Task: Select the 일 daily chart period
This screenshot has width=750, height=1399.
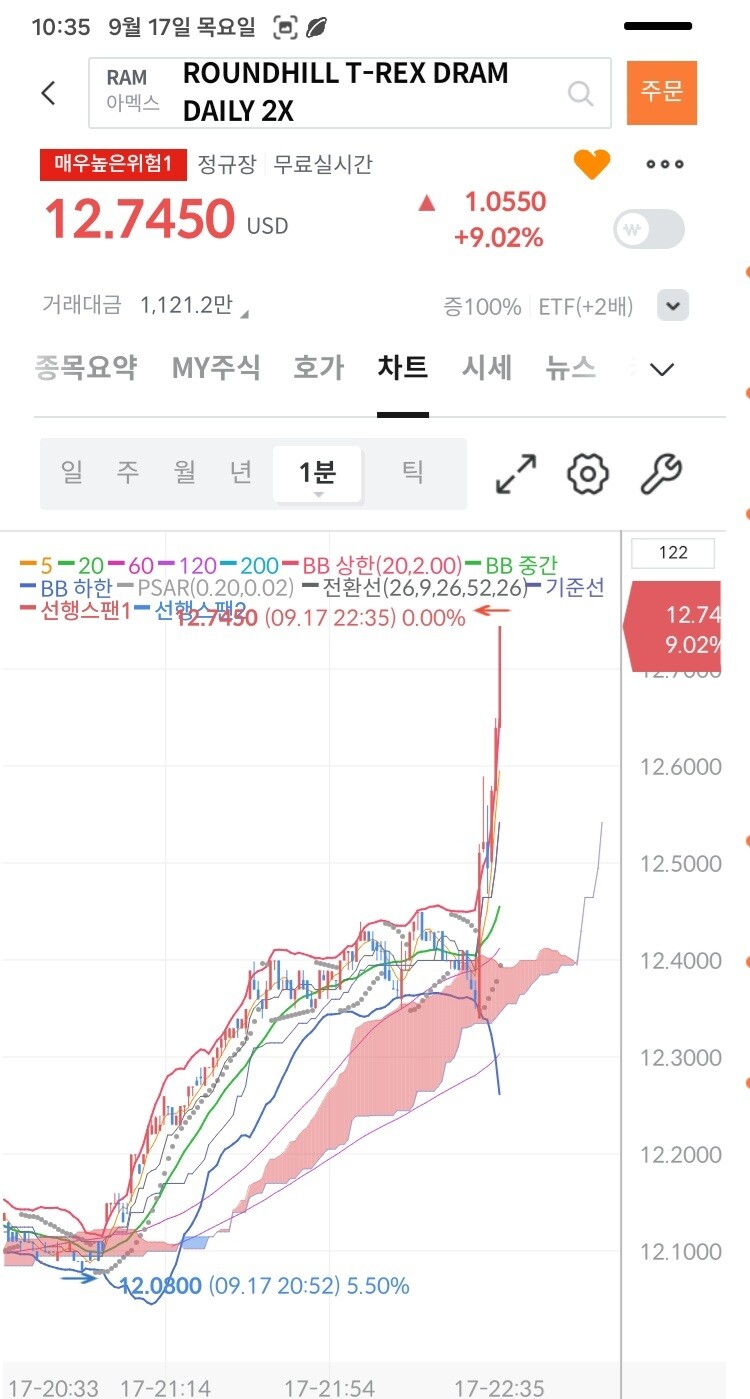Action: [x=72, y=473]
